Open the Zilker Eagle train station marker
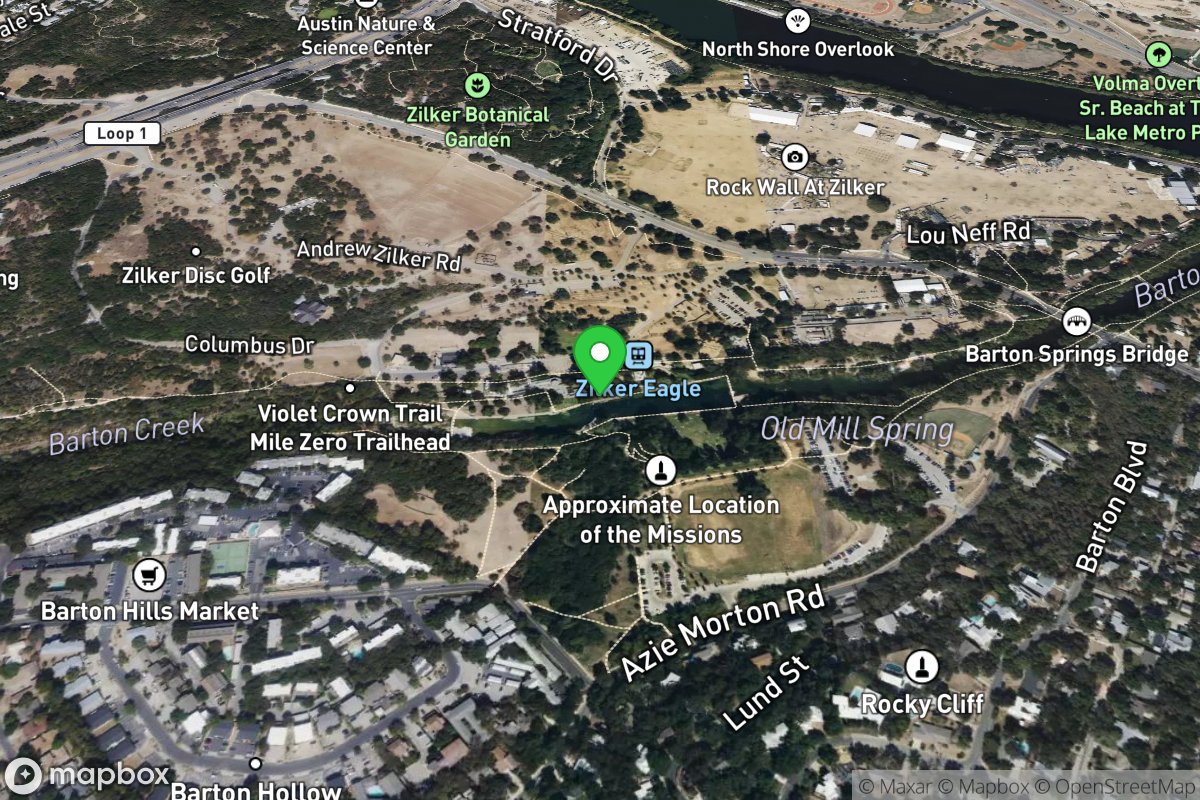1200x800 pixels. pyautogui.click(x=639, y=355)
